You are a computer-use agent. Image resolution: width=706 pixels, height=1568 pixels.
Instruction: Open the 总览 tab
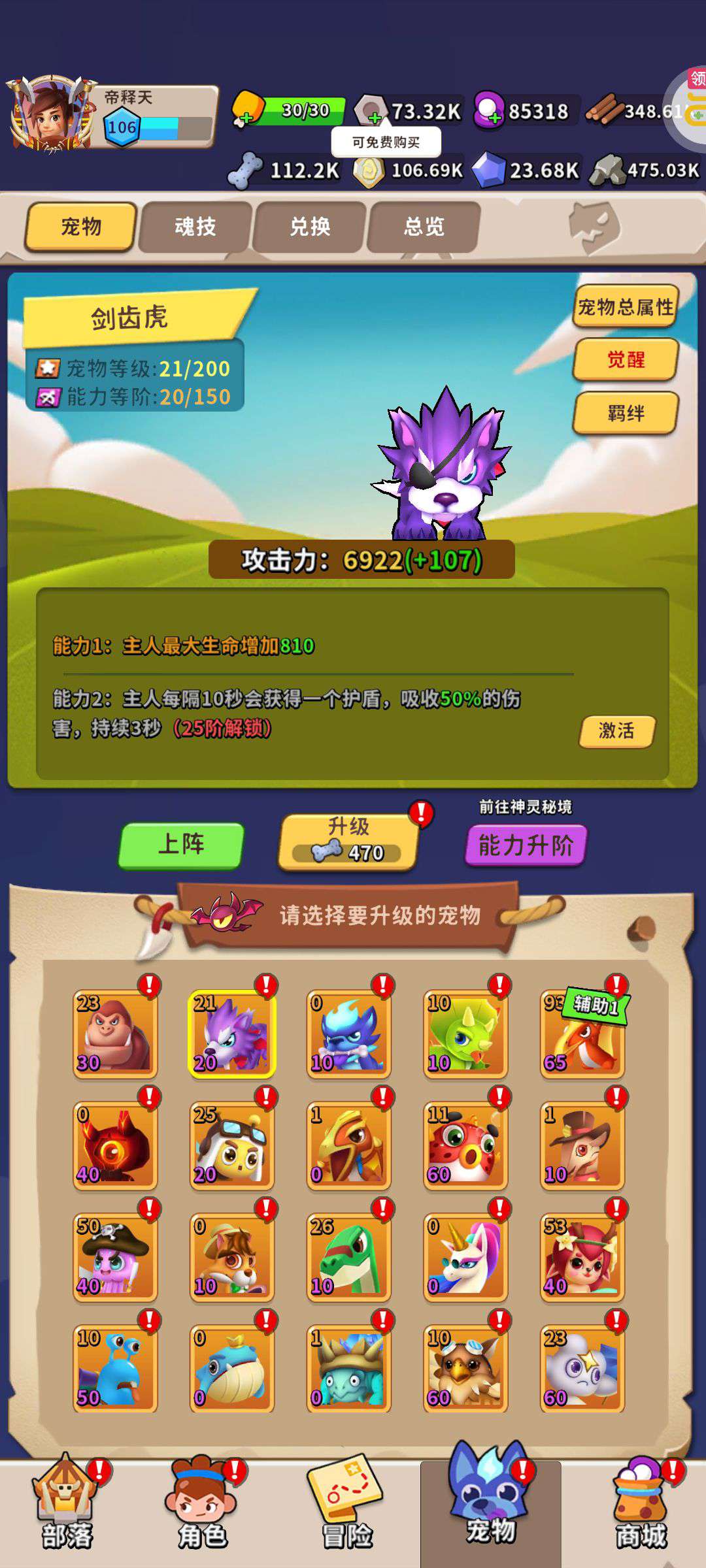pyautogui.click(x=424, y=227)
